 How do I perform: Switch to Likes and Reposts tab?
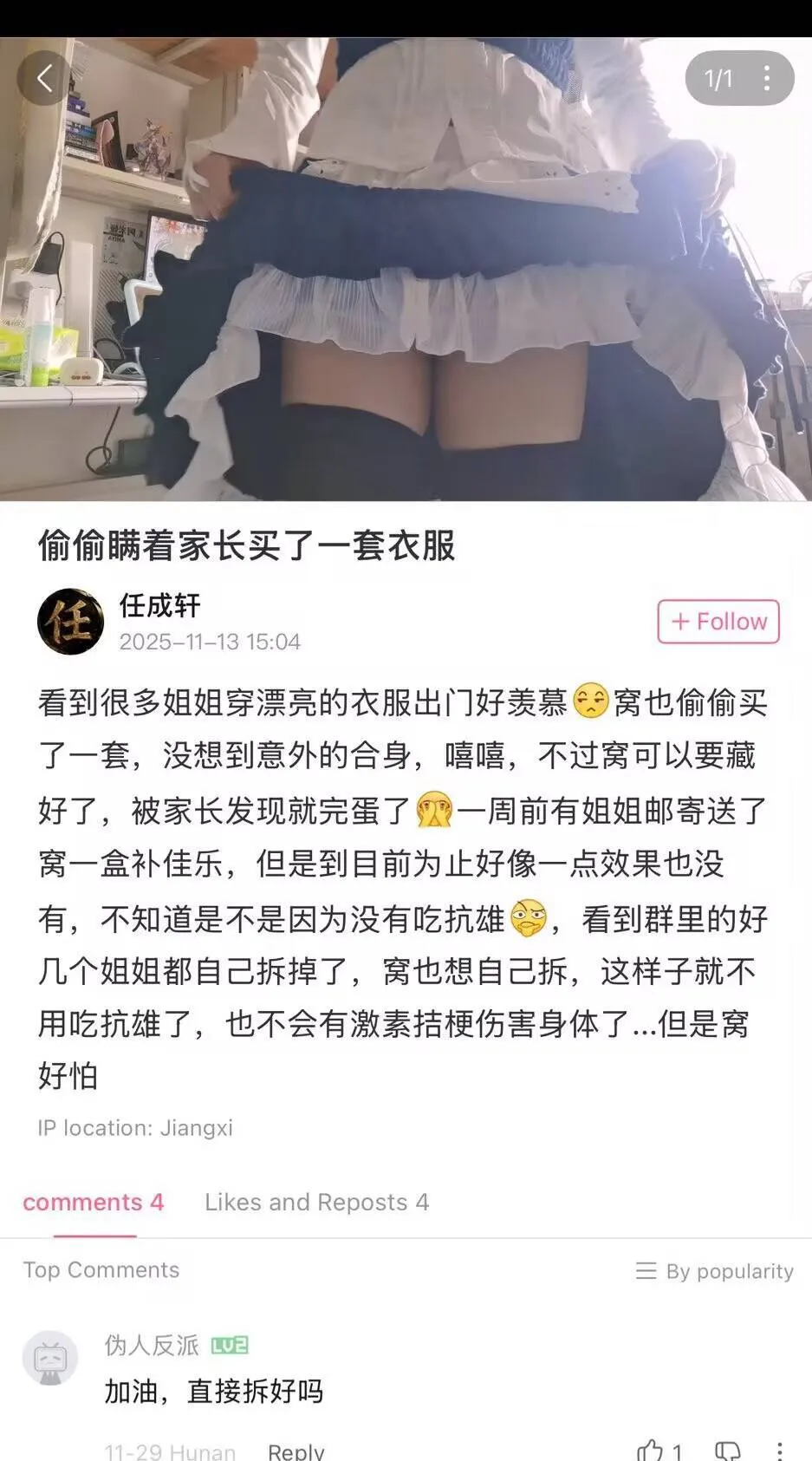click(x=316, y=1203)
